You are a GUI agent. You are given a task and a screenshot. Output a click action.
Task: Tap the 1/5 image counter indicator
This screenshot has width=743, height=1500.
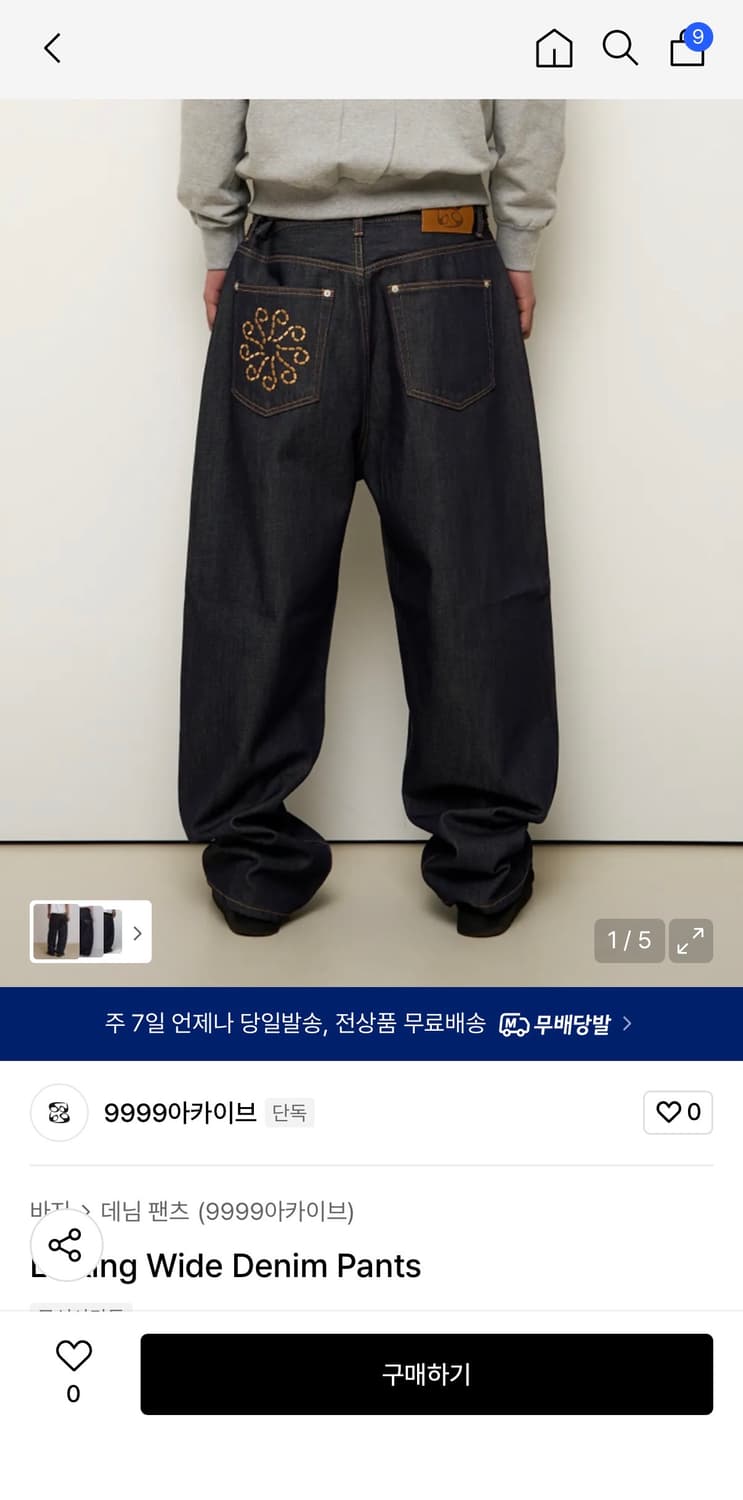[629, 941]
